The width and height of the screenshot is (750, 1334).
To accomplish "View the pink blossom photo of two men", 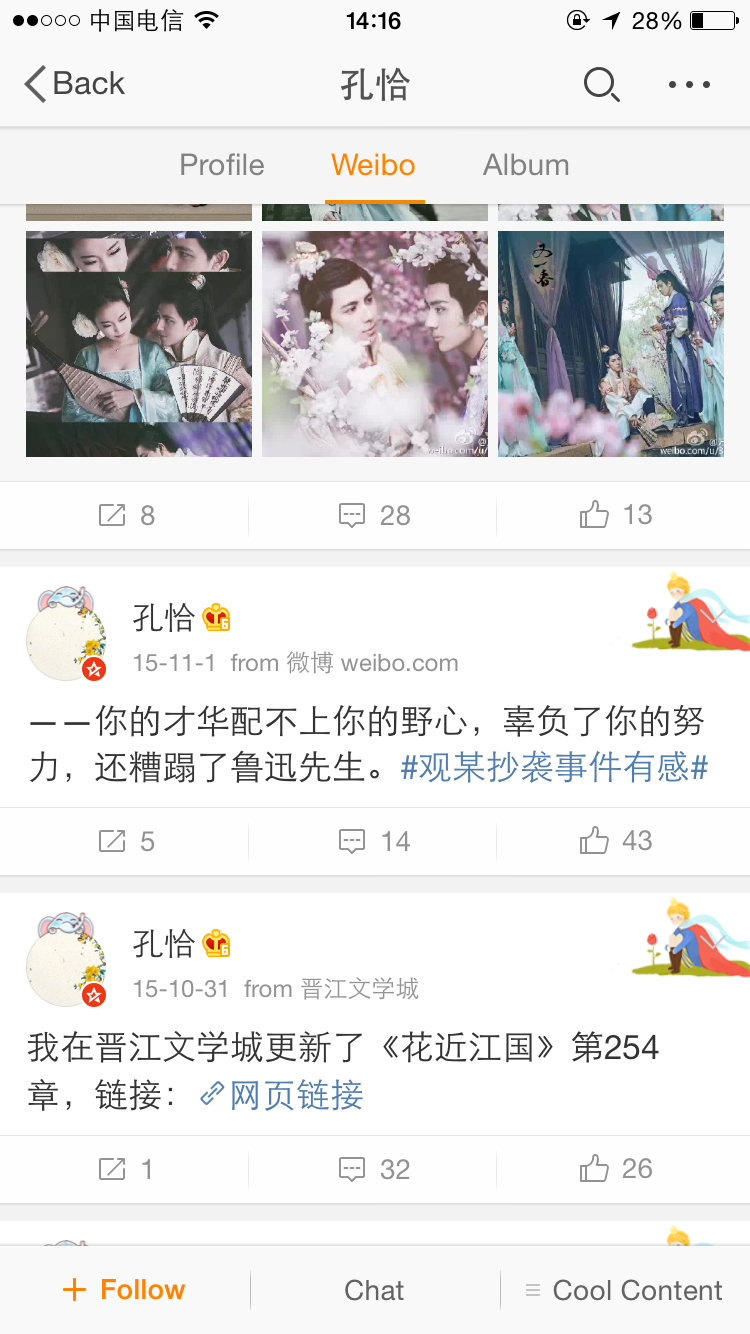I will (375, 344).
